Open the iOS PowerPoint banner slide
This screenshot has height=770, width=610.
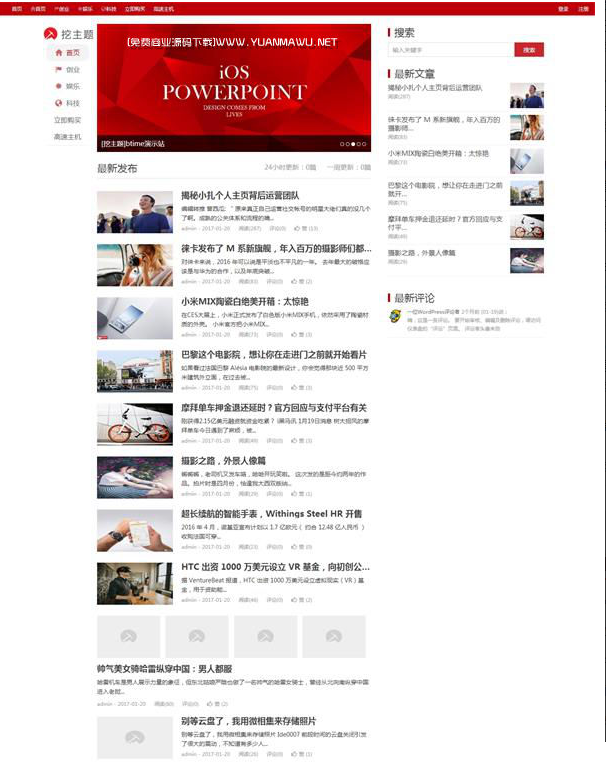pos(233,88)
